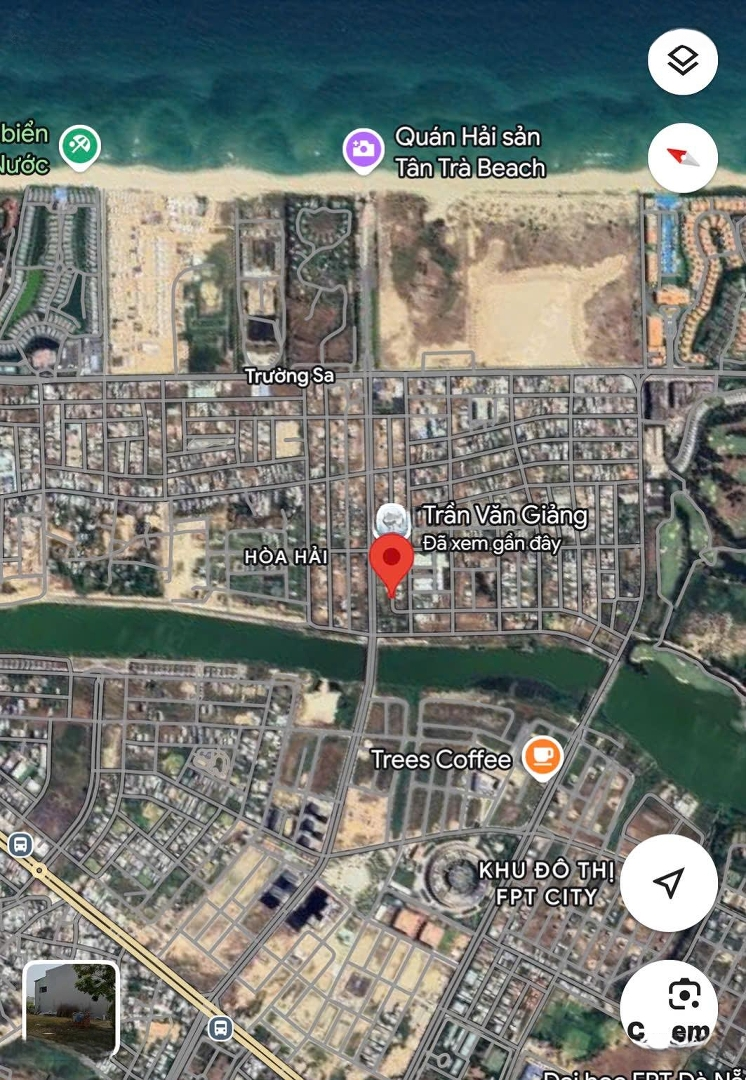Open Google Lens camera button

683,995
